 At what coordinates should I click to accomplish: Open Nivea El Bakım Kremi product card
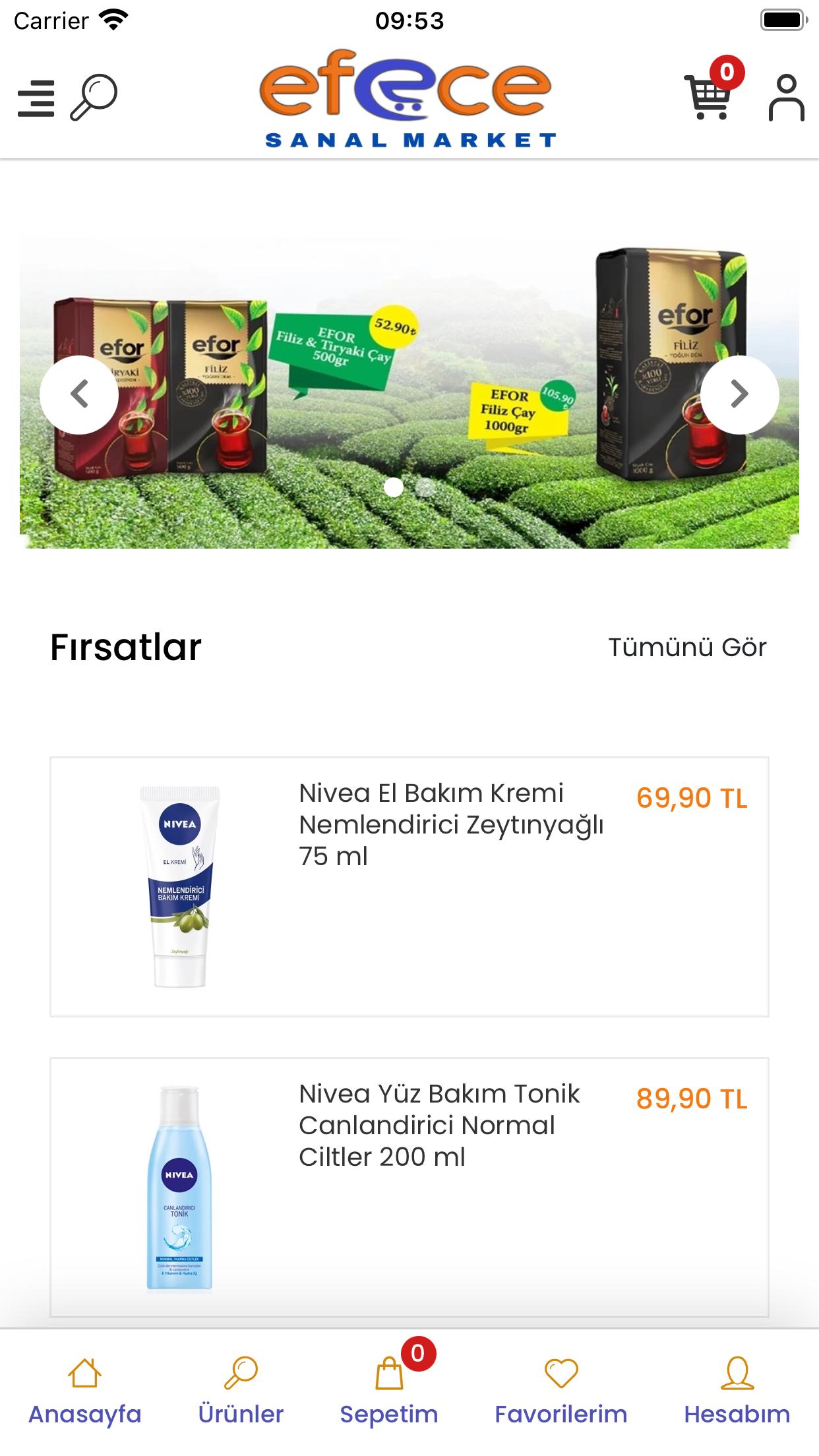click(x=409, y=887)
